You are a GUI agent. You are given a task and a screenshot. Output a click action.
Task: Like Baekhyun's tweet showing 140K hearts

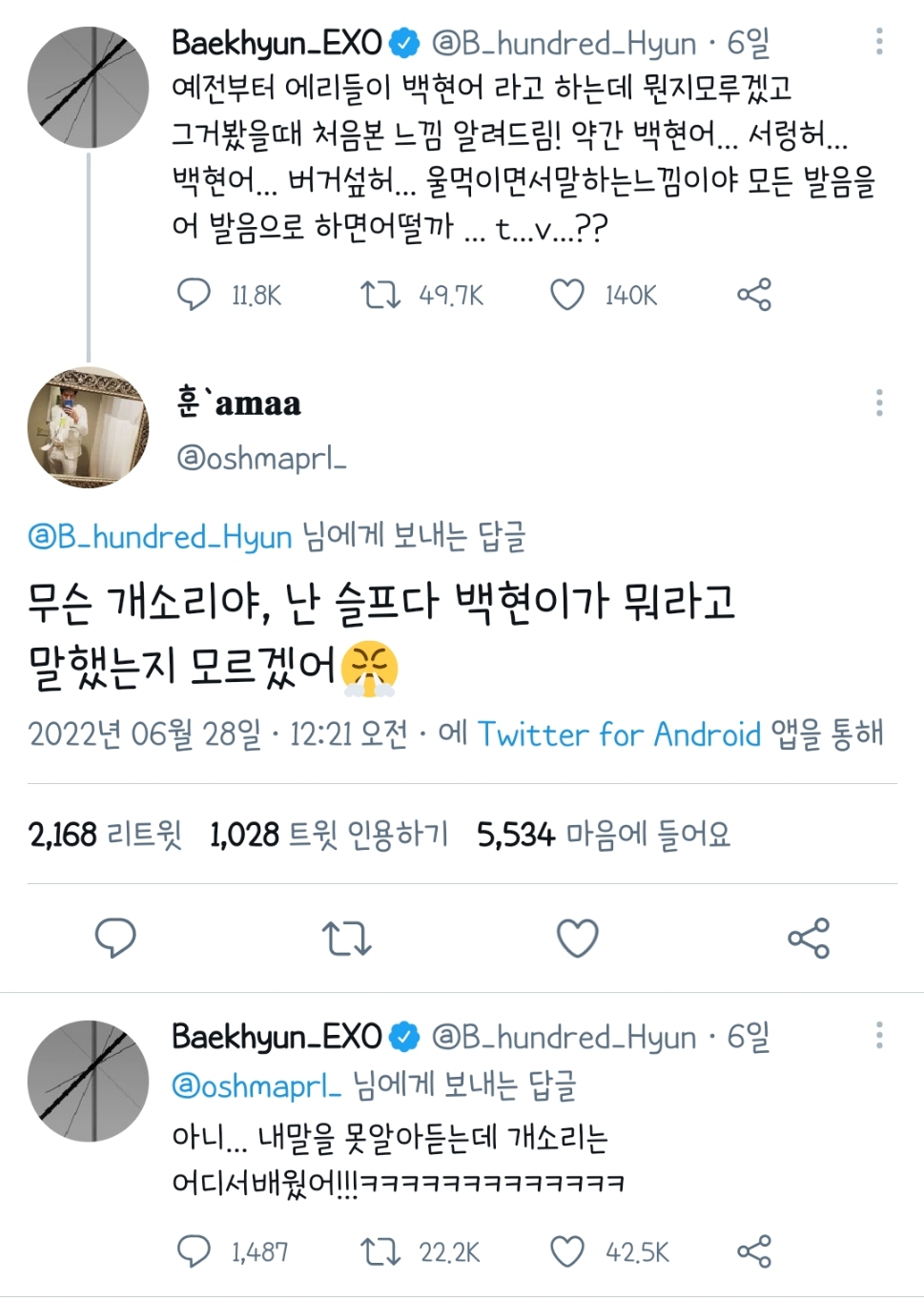pyautogui.click(x=567, y=295)
